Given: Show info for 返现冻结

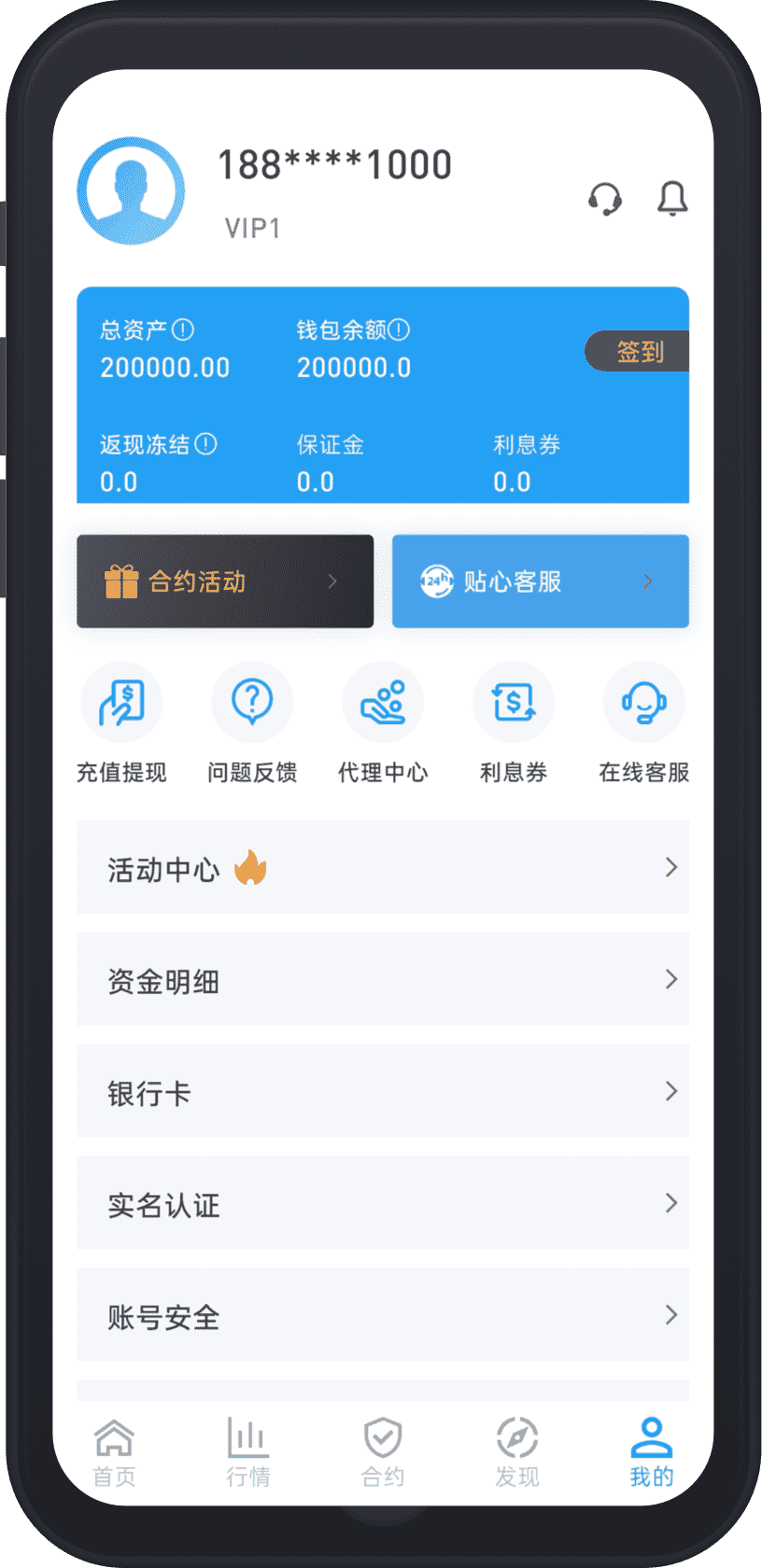Looking at the screenshot, I should (206, 444).
